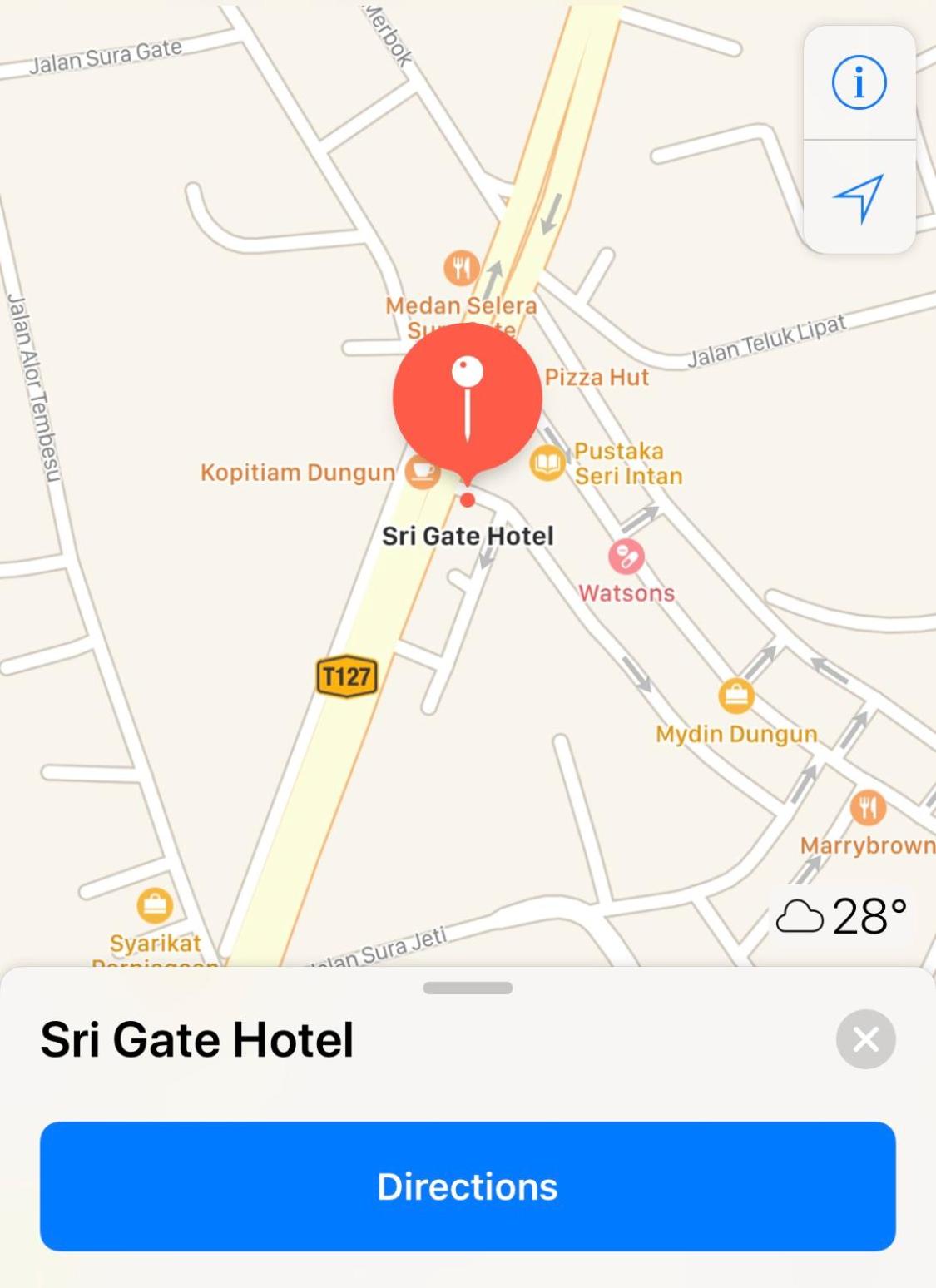Viewport: 936px width, 1288px height.
Task: Tap the location tracking arrow
Action: point(859,197)
